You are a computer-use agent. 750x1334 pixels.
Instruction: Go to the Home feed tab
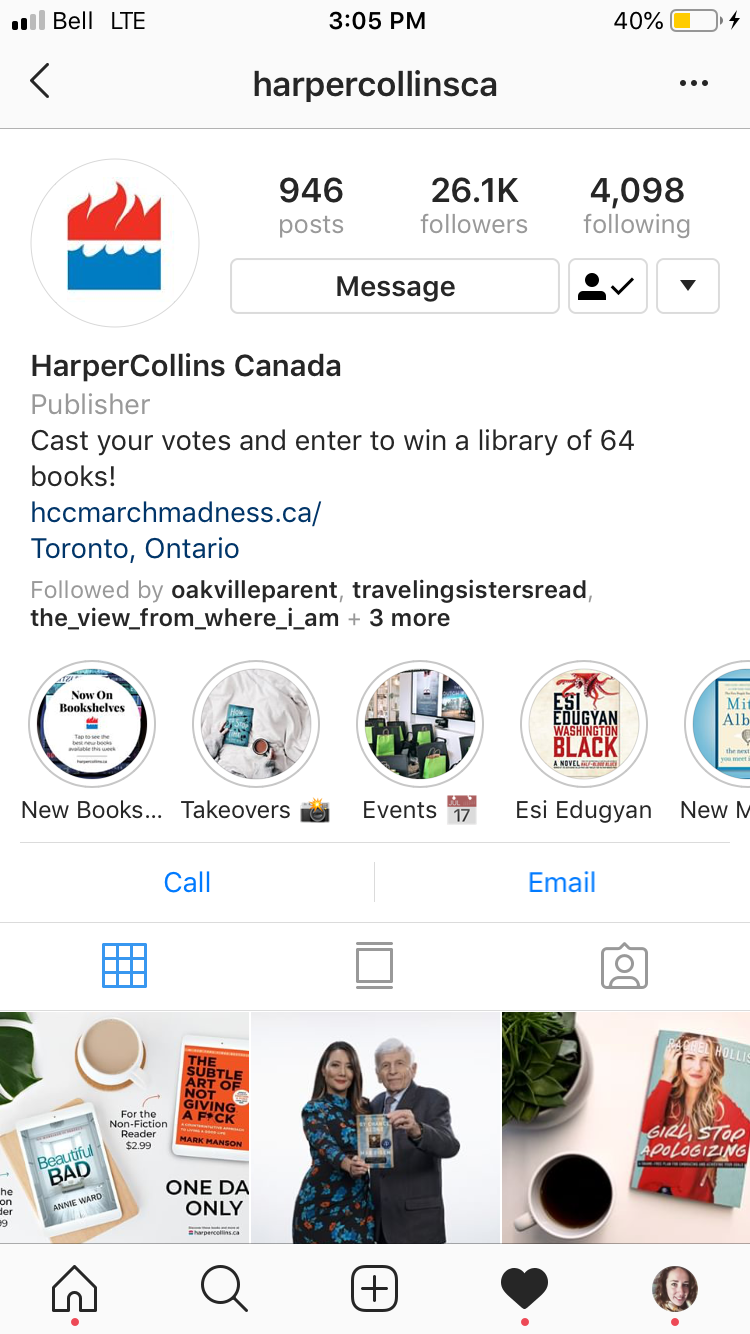pos(75,1289)
